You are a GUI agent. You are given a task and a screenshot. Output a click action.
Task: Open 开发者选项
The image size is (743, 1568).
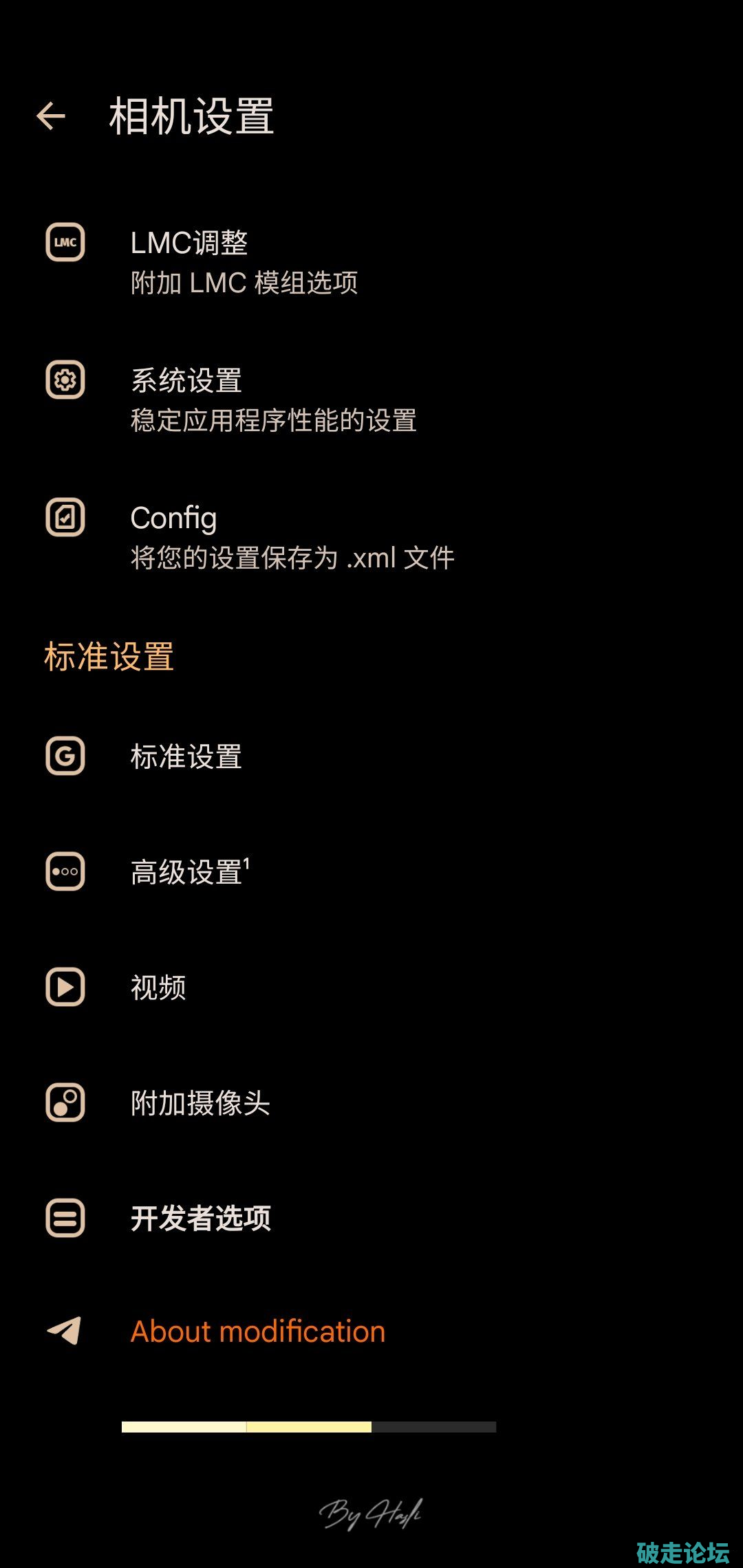[x=200, y=1219]
